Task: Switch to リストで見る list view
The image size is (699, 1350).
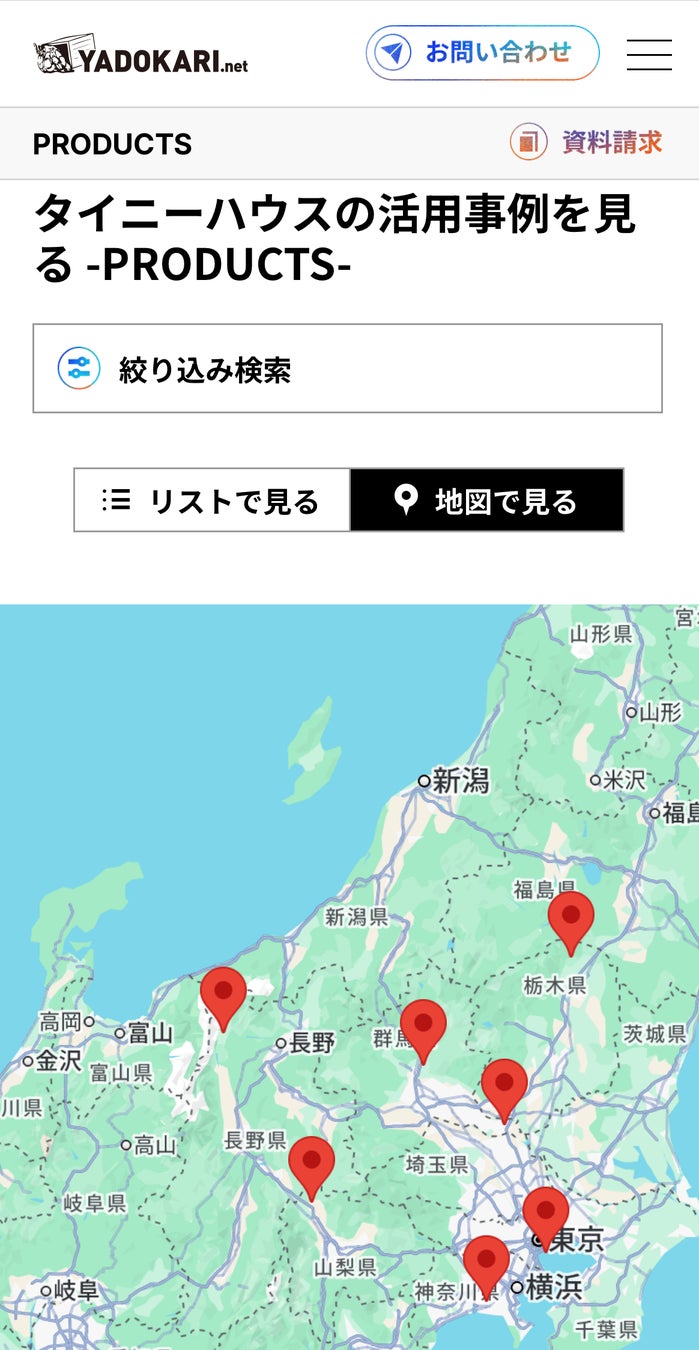Action: (212, 500)
